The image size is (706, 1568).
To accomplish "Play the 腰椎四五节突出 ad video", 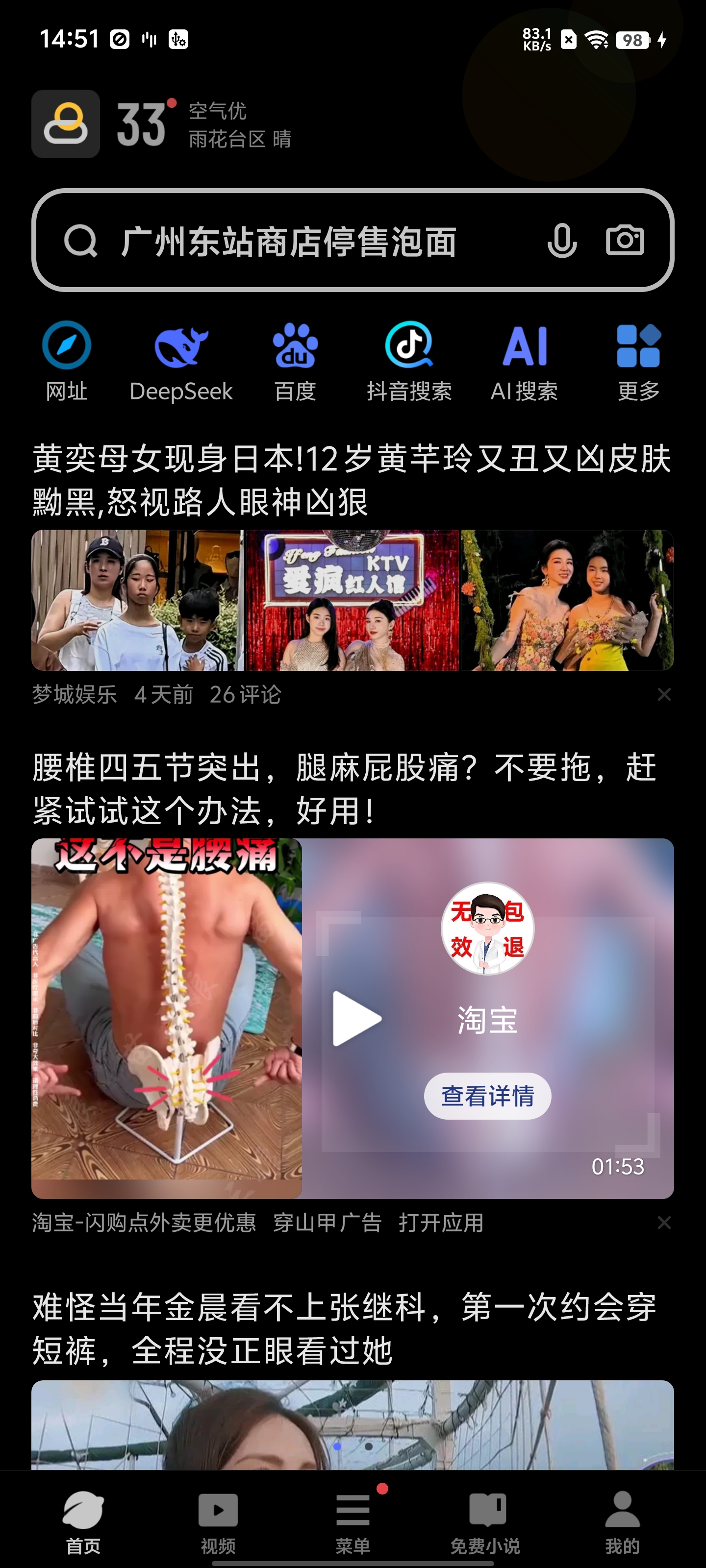I will click(357, 1019).
